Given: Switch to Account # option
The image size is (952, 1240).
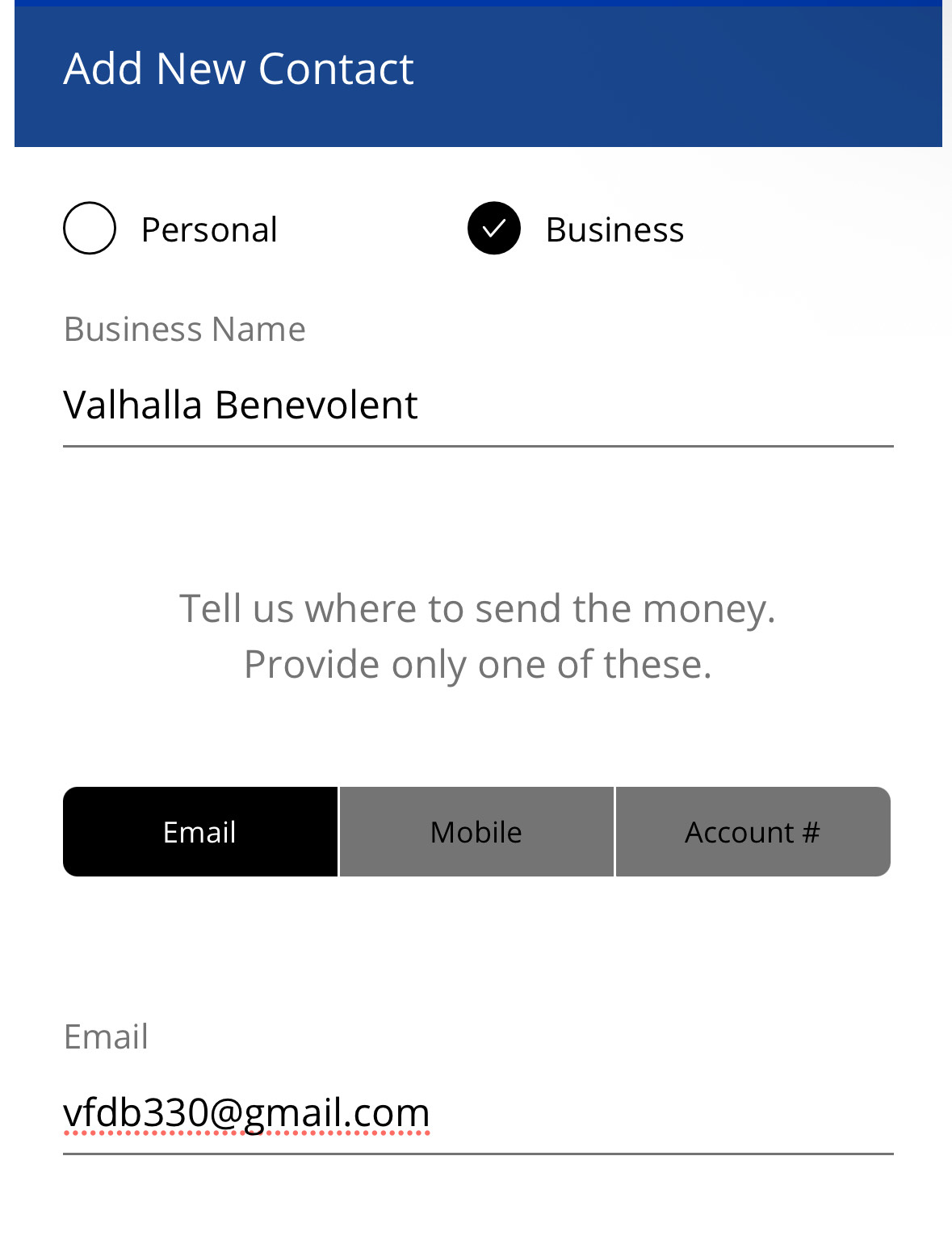Looking at the screenshot, I should (x=753, y=832).
